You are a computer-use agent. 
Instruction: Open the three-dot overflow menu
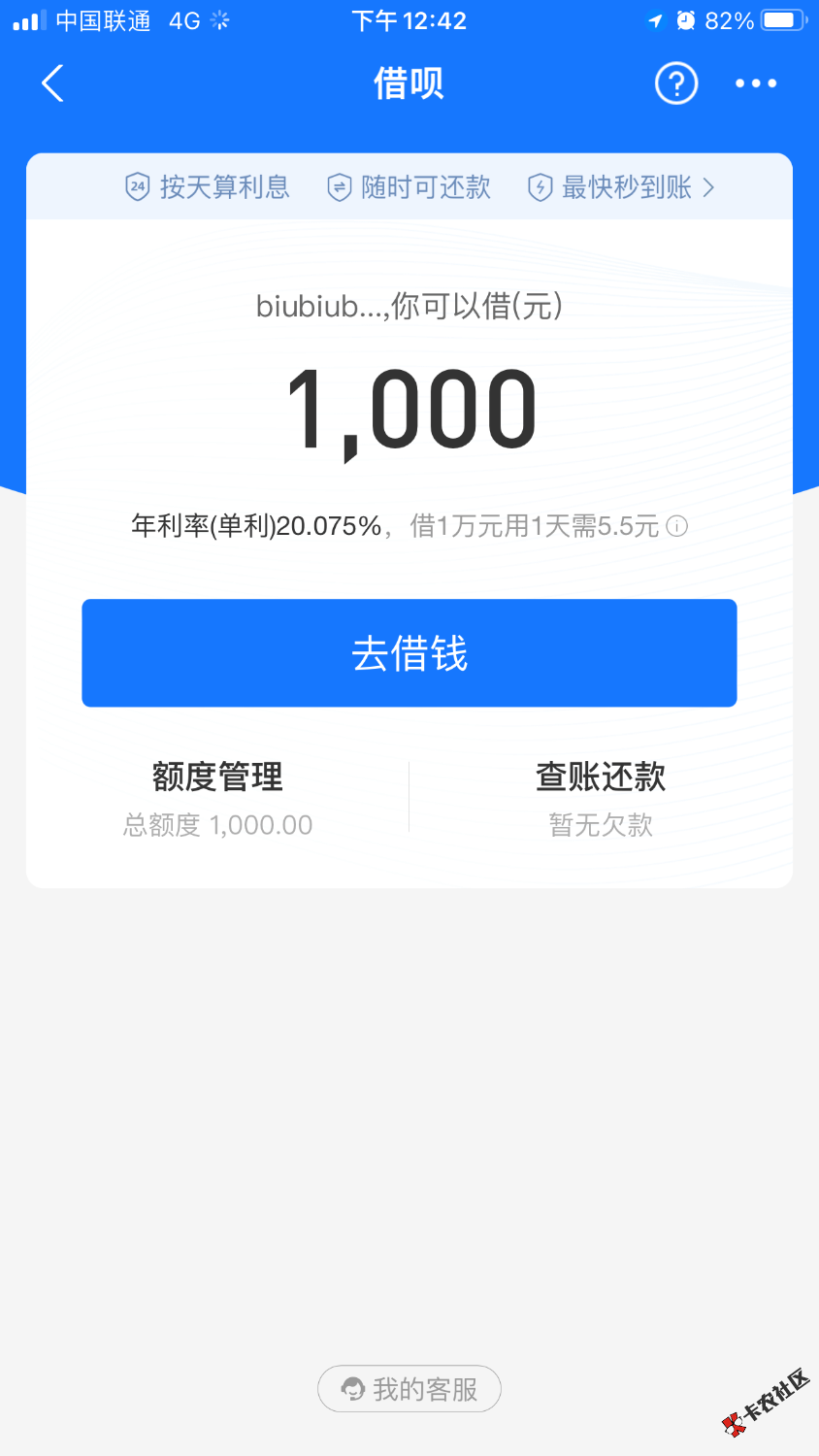[x=756, y=83]
